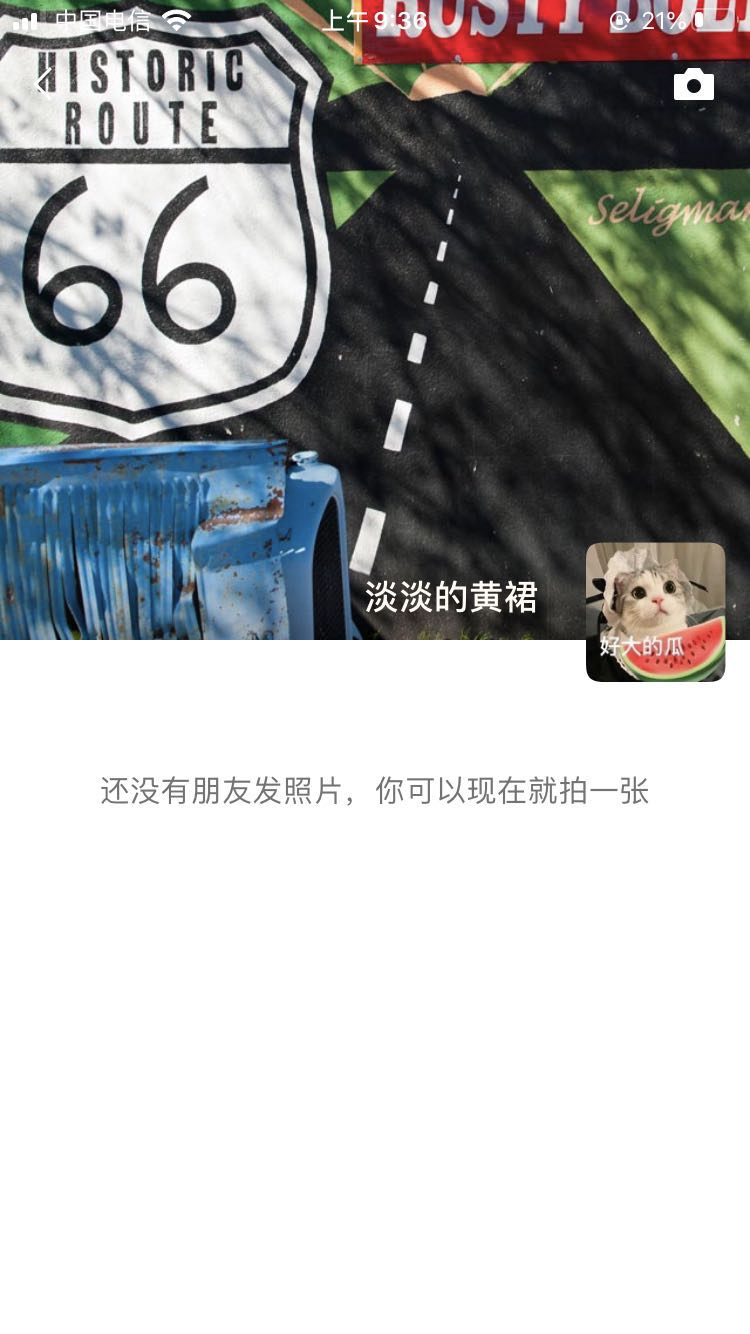Go back using the top-left arrow
This screenshot has height=1334, width=750.
[x=42, y=85]
